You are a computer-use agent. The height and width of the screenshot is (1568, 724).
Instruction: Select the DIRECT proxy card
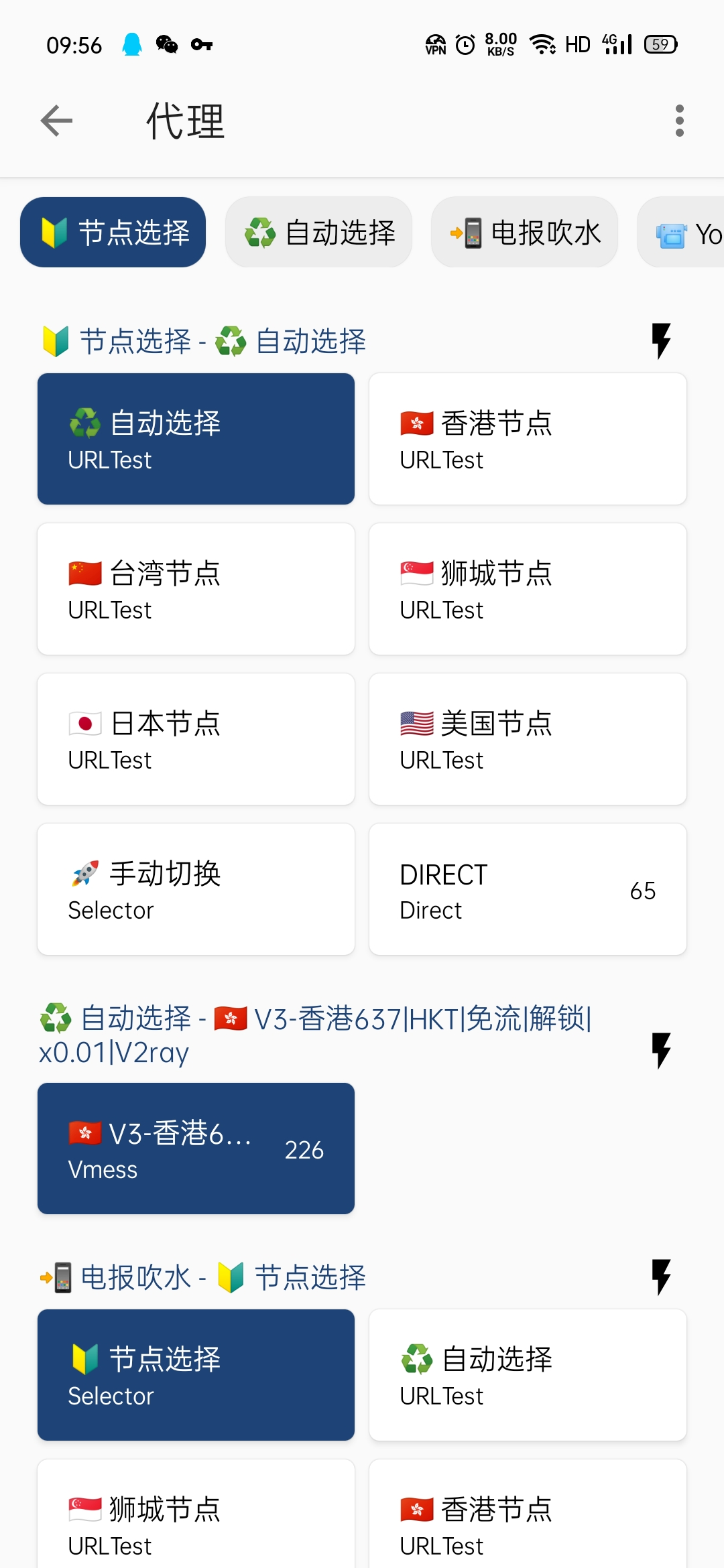(x=528, y=889)
